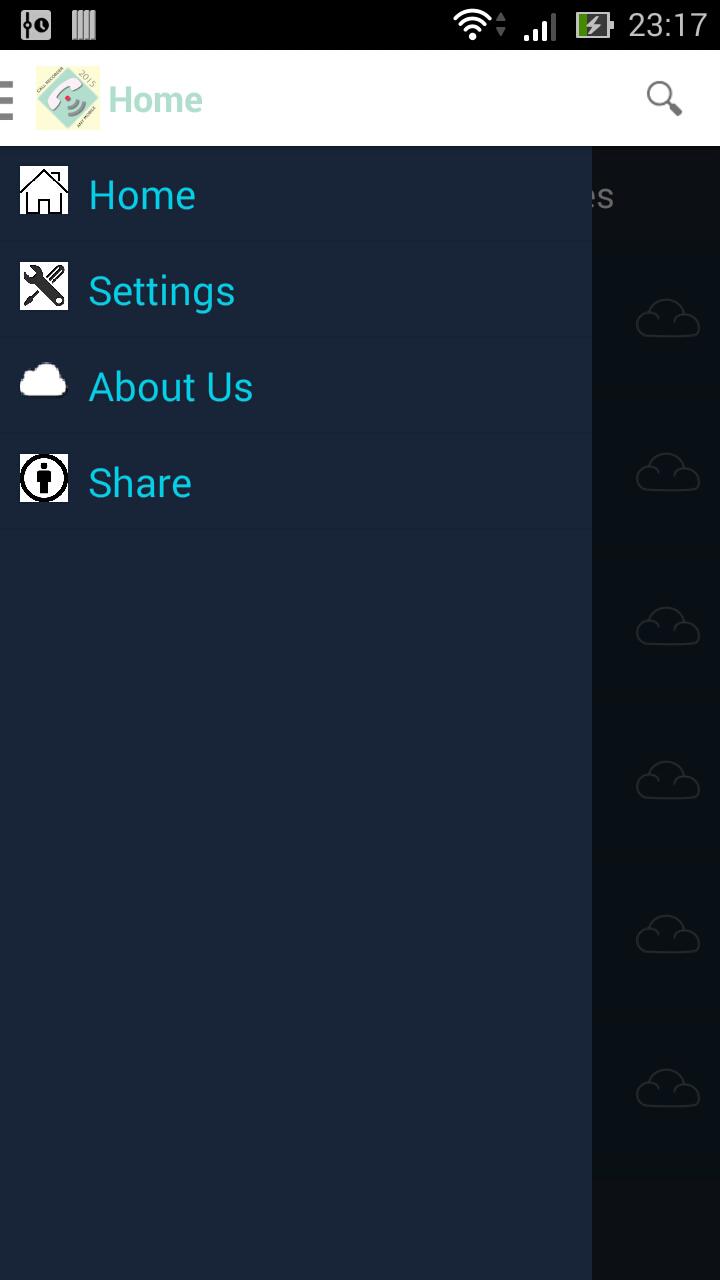Click the Call Recorder app logo
The width and height of the screenshot is (720, 1280).
pyautogui.click(x=66, y=98)
